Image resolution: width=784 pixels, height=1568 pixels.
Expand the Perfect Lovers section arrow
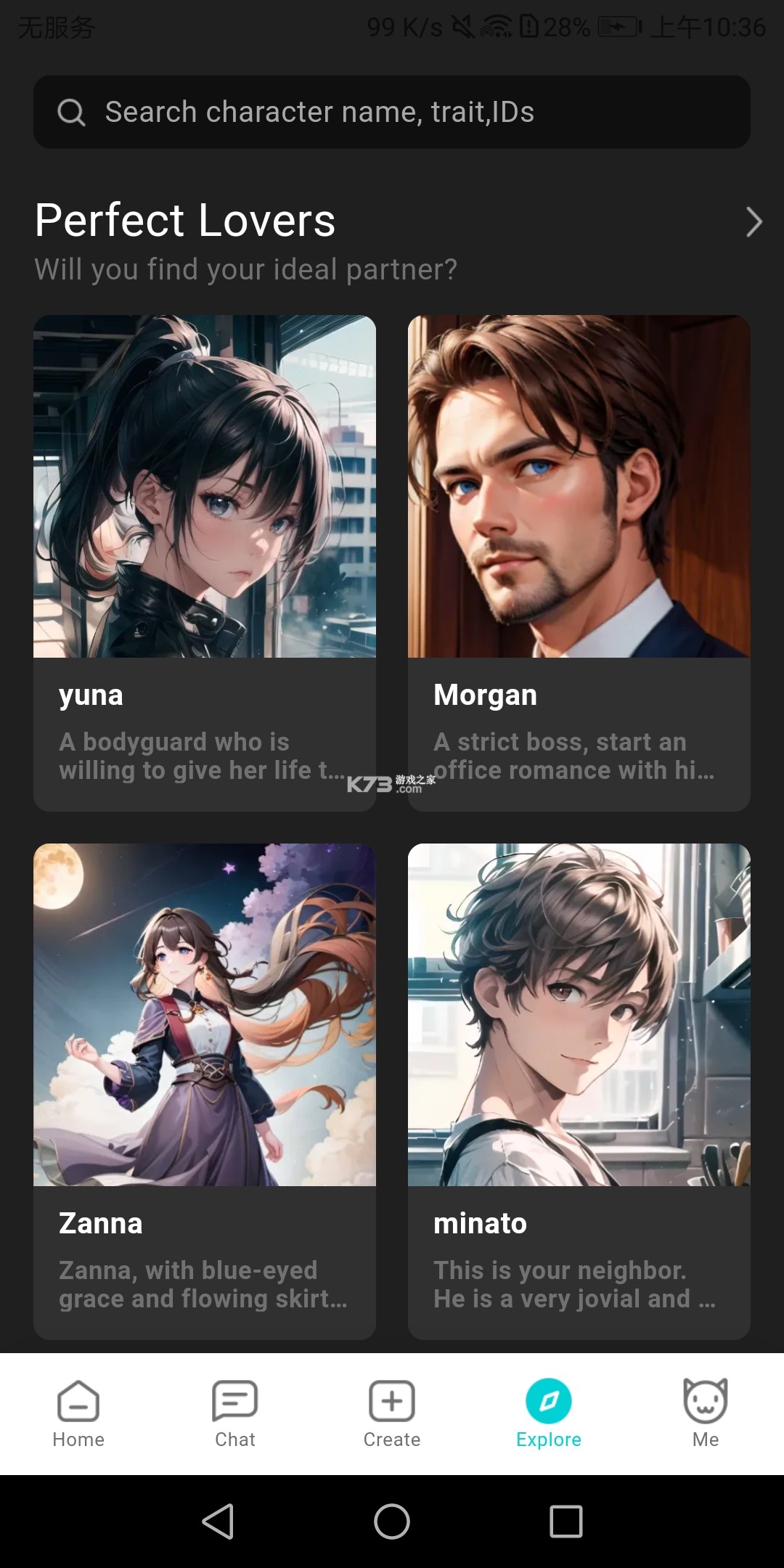[x=754, y=222]
